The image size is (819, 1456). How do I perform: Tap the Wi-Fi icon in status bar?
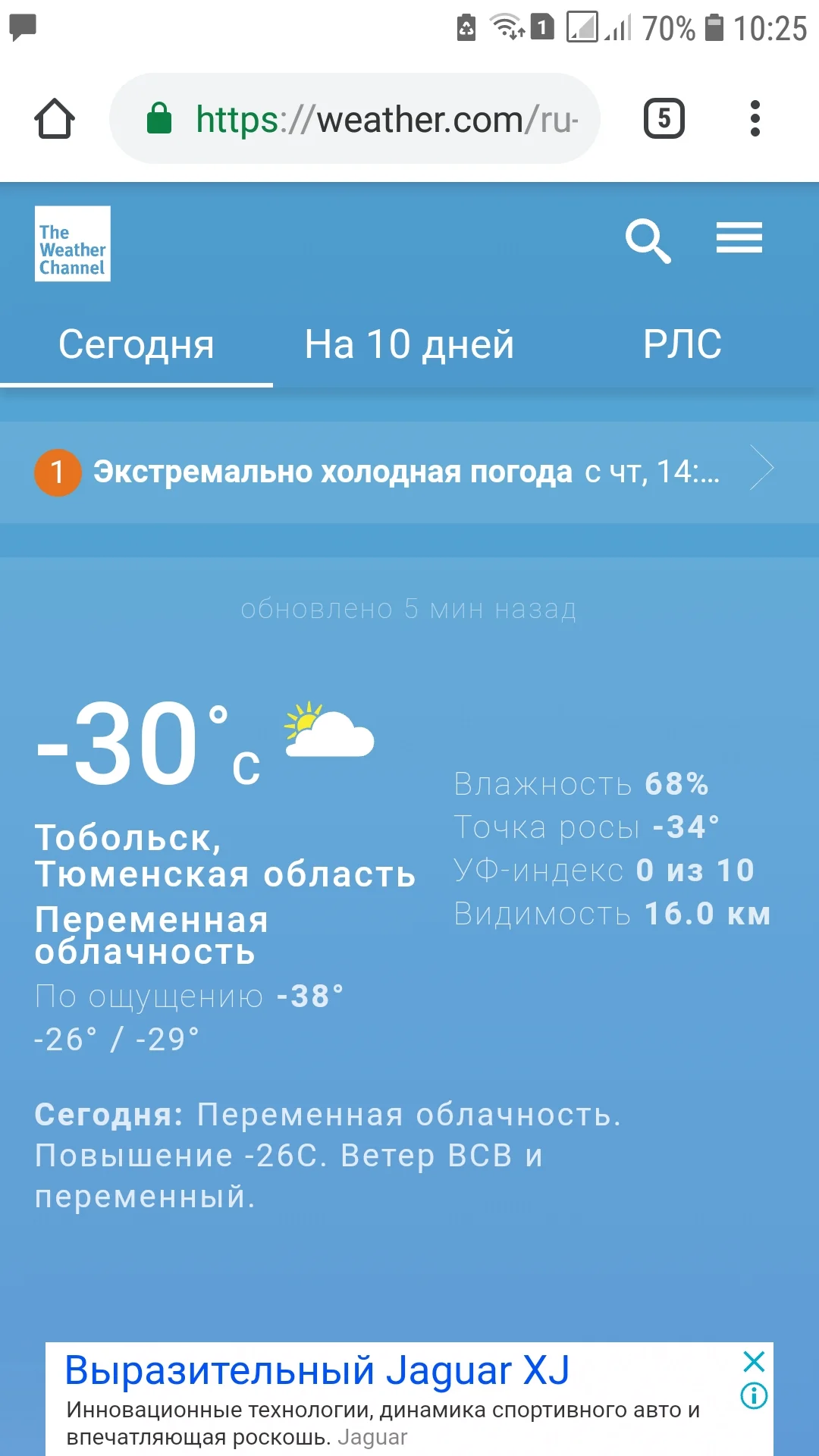(505, 25)
